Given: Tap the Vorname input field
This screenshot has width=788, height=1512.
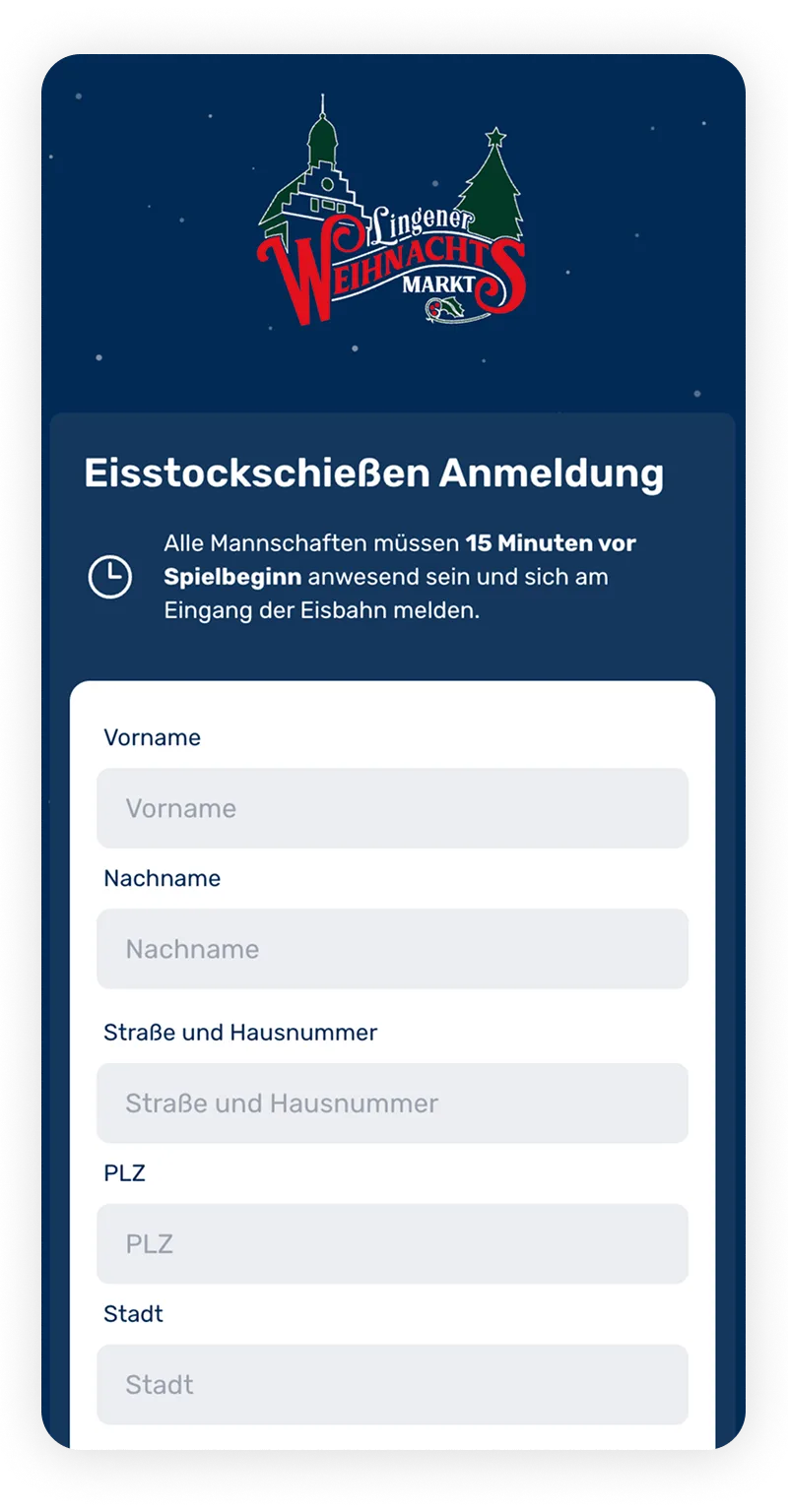Looking at the screenshot, I should tap(392, 808).
